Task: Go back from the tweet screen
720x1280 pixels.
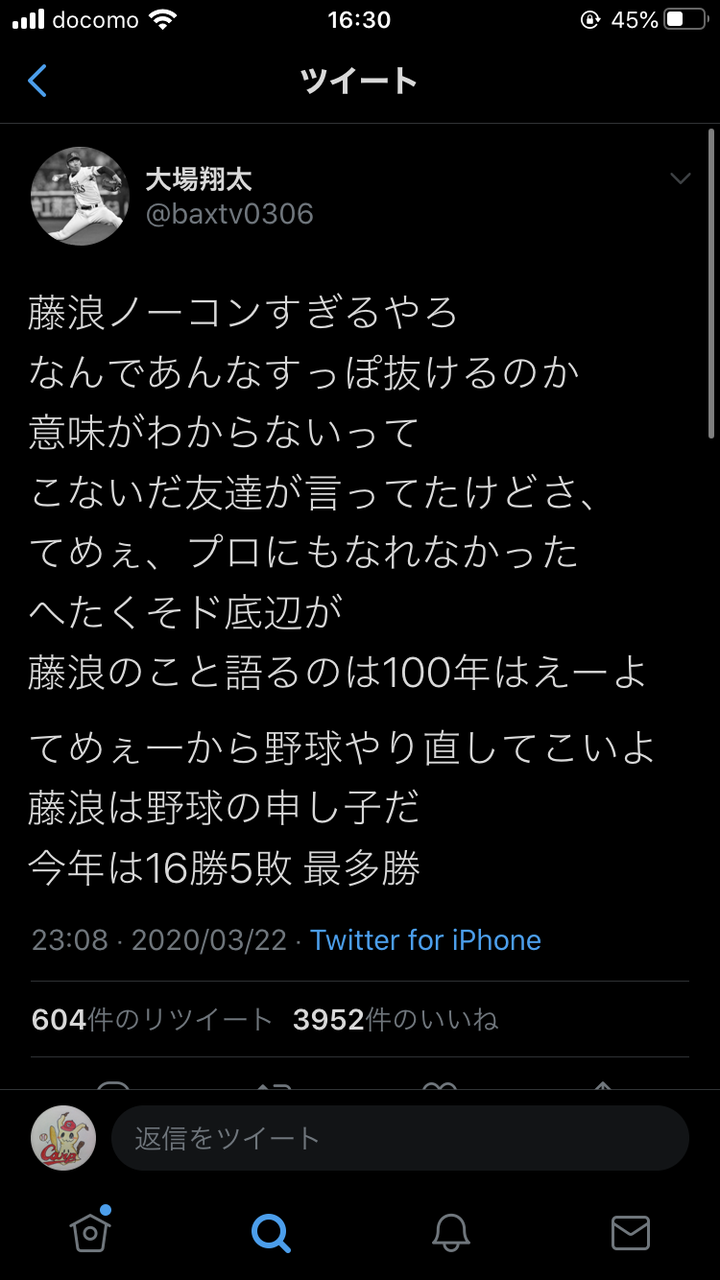Action: pyautogui.click(x=38, y=81)
